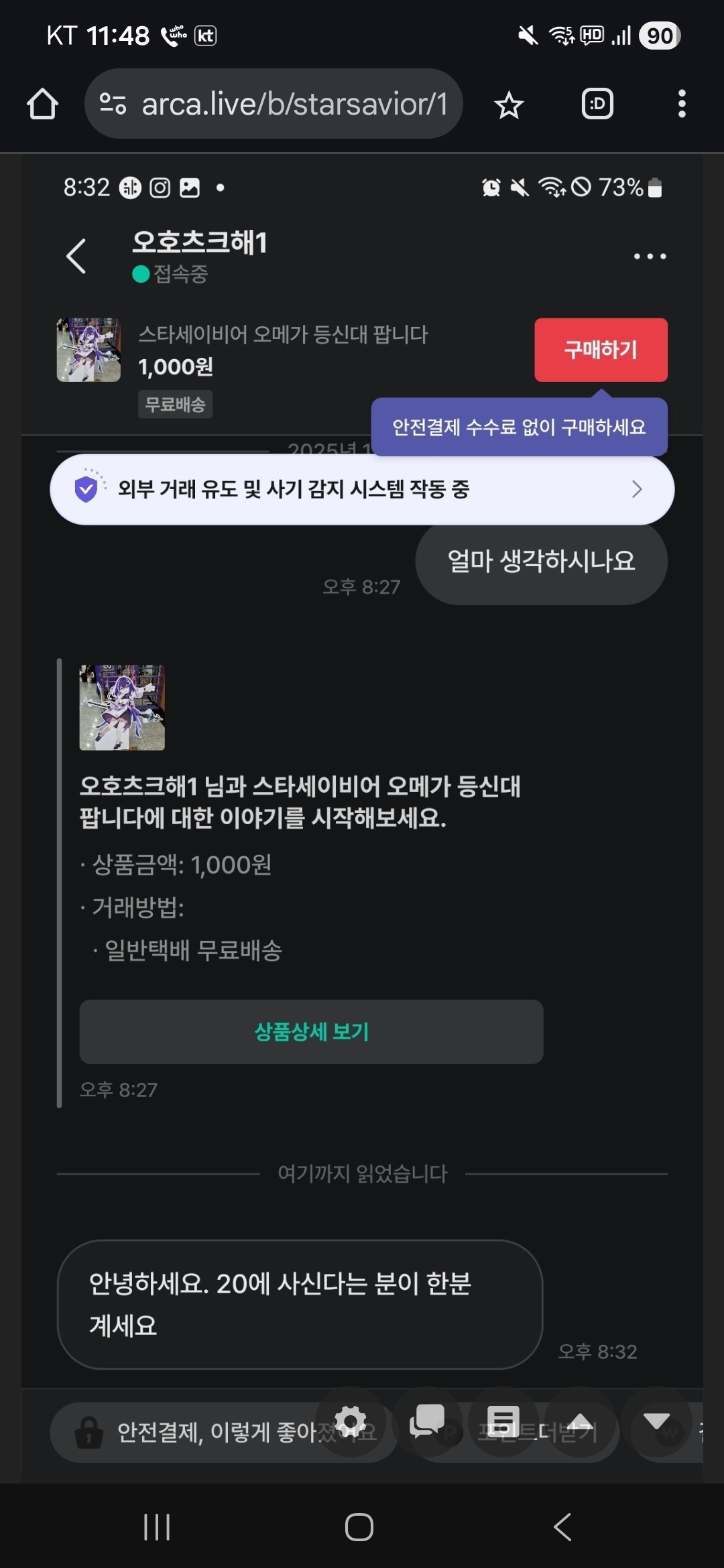Open site info icon in address bar
This screenshot has width=724, height=1568.
coord(113,104)
